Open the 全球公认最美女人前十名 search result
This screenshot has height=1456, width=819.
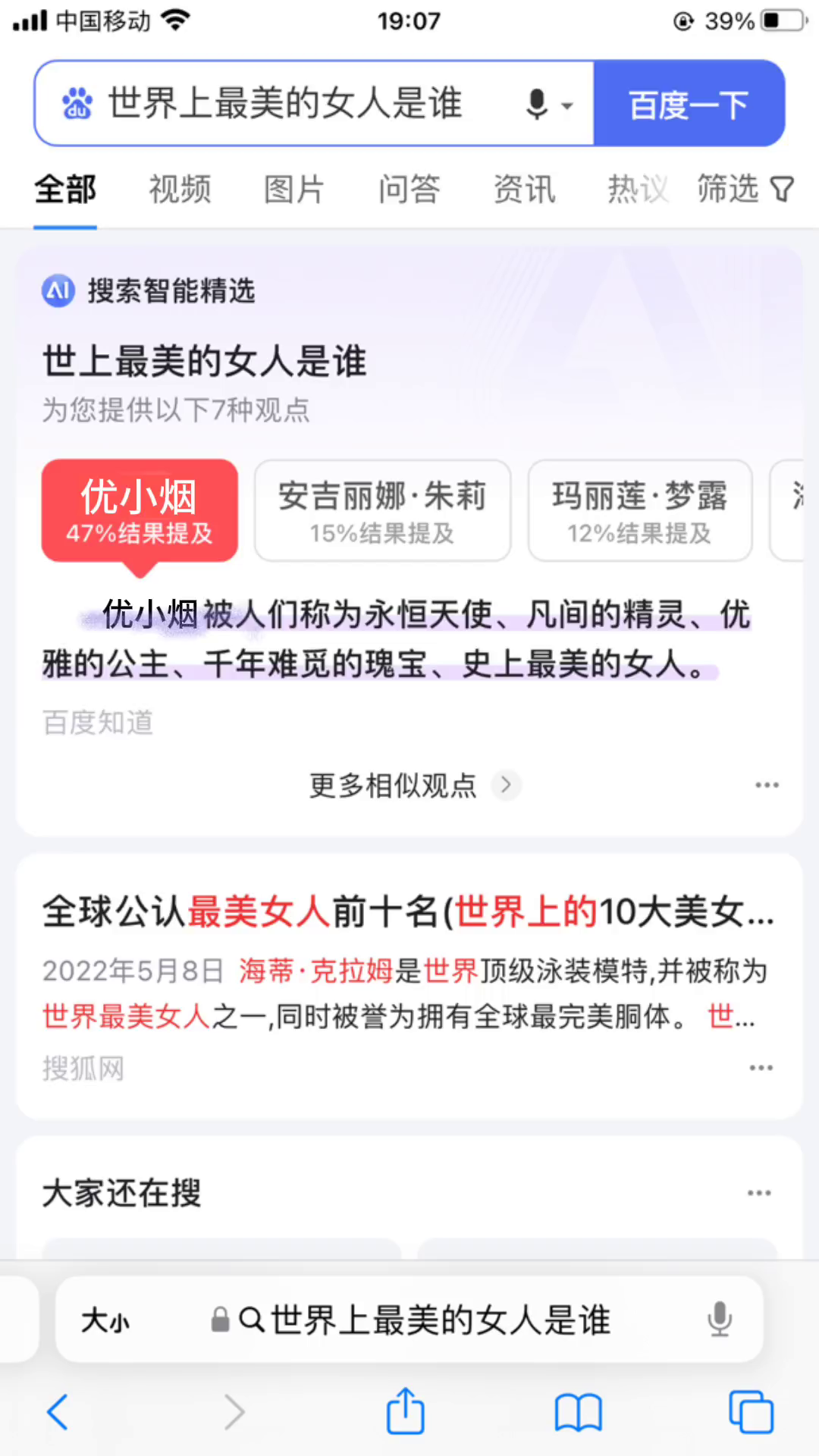408,911
